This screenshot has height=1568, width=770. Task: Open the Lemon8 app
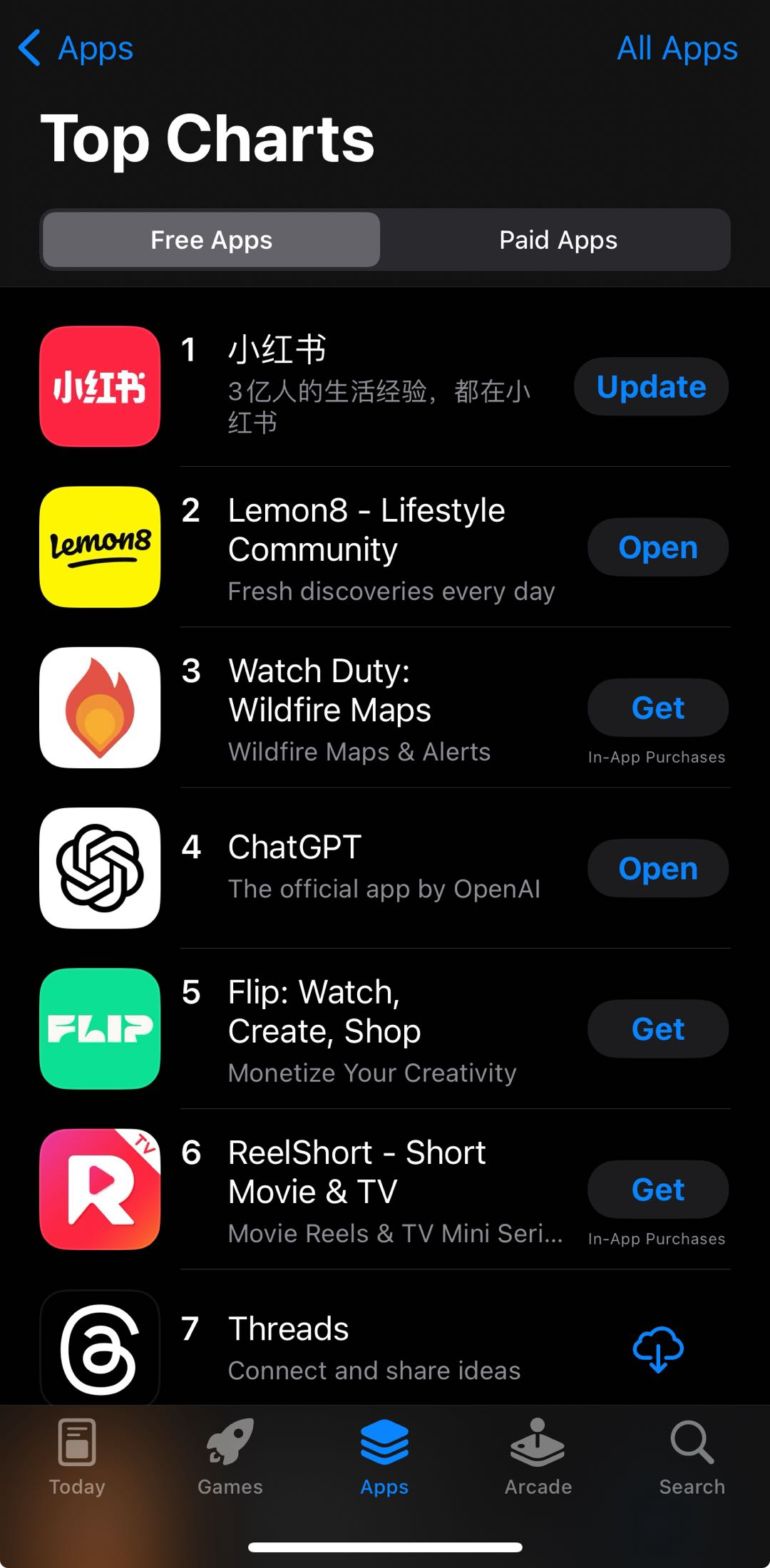coord(657,547)
